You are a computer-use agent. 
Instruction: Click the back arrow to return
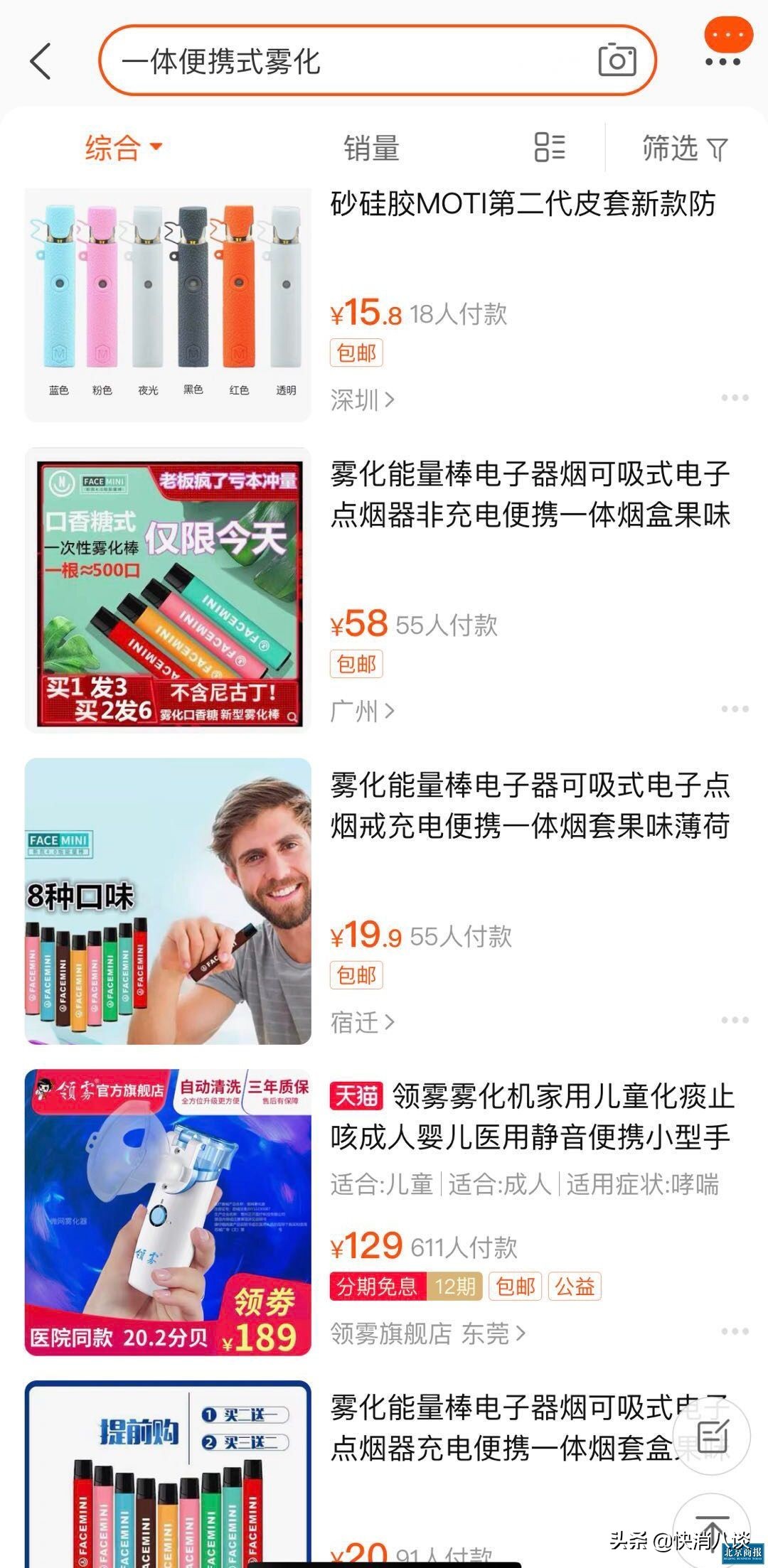[x=41, y=60]
